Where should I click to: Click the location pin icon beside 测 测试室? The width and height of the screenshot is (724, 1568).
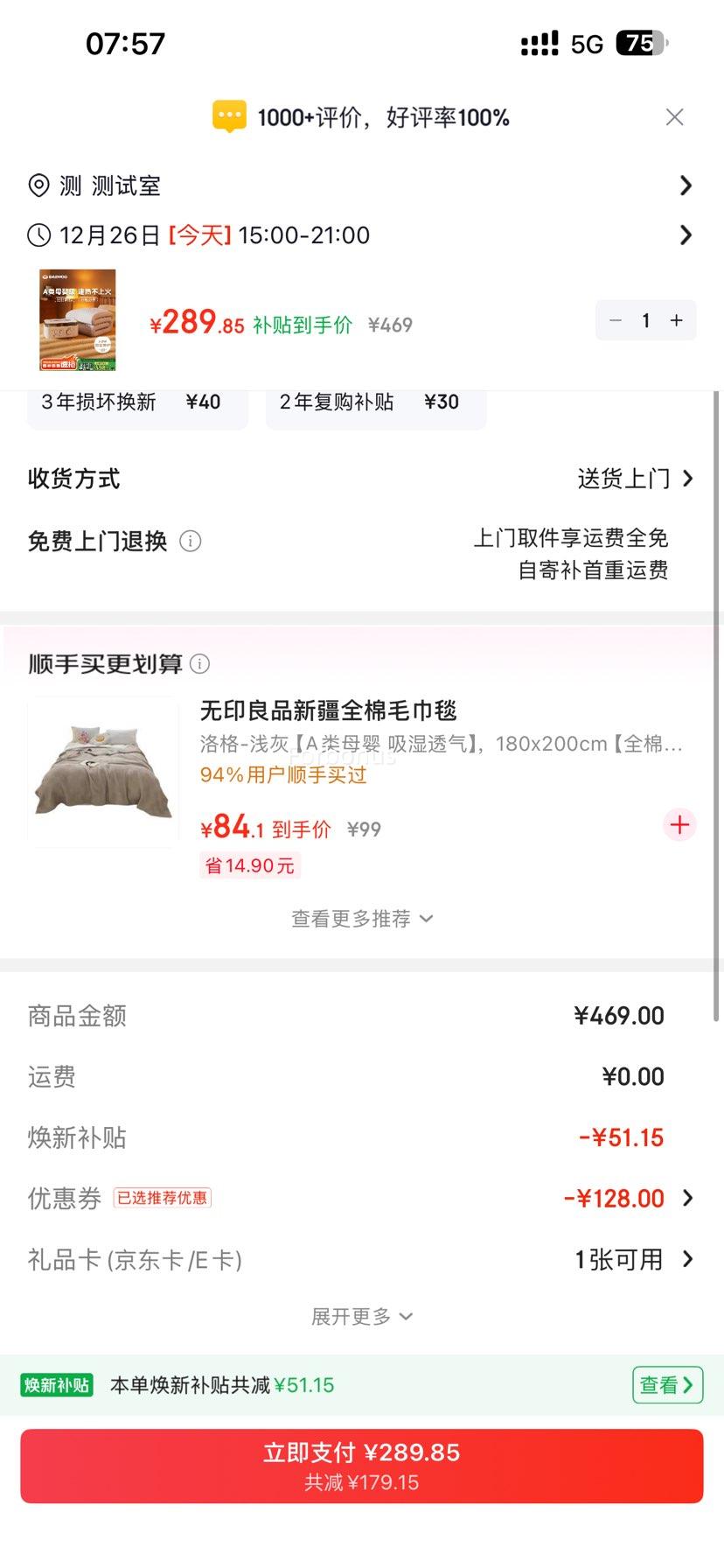pyautogui.click(x=37, y=185)
